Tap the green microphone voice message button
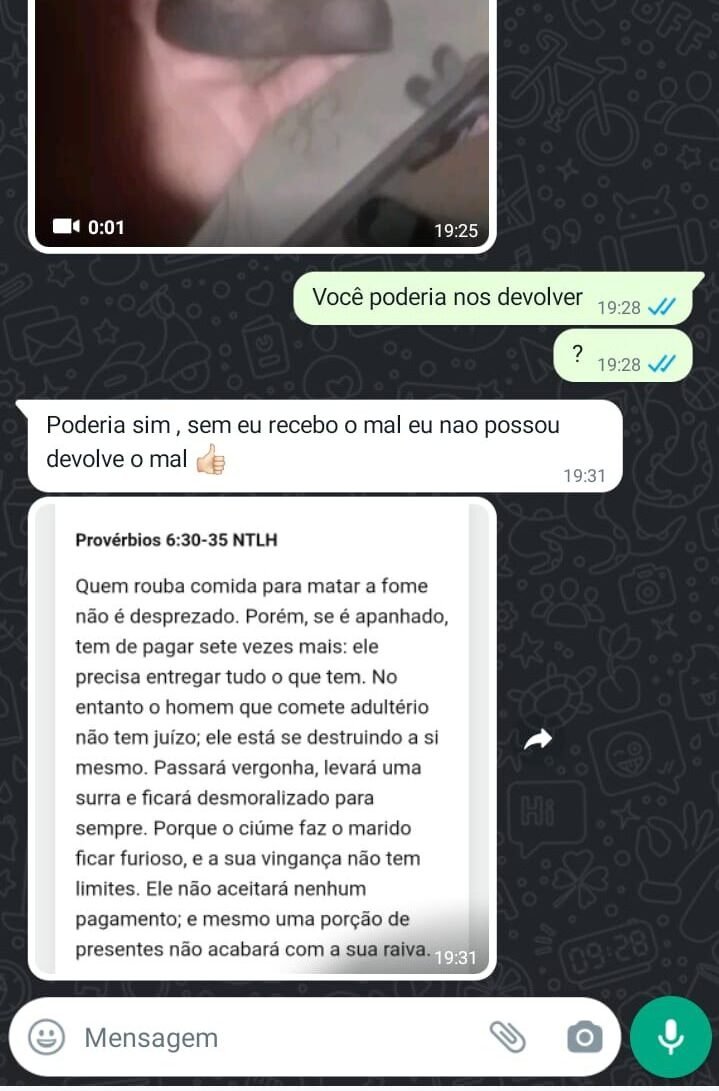Viewport: 719px width, 1091px height. pos(670,1036)
